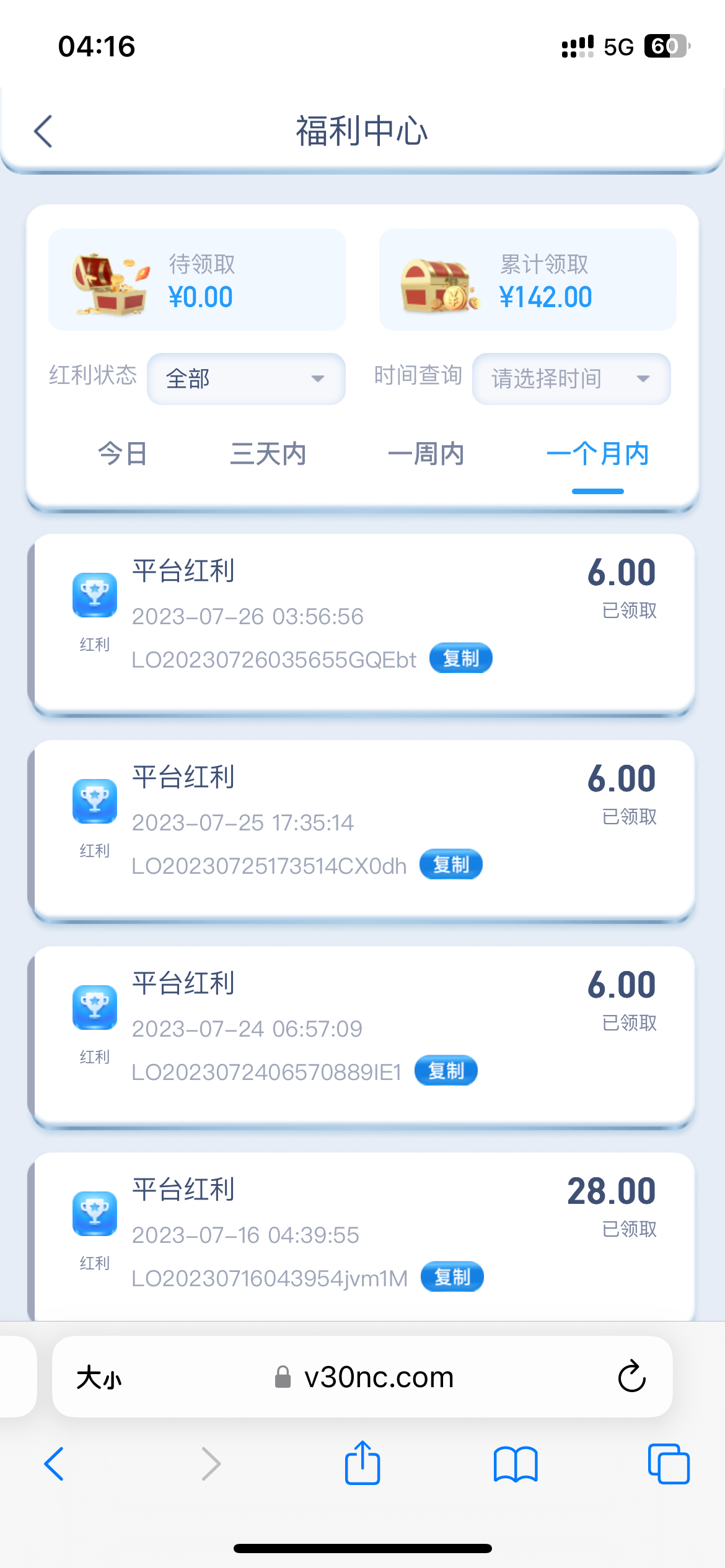Select the 三天内 filter tab
The height and width of the screenshot is (1568, 725).
[268, 454]
